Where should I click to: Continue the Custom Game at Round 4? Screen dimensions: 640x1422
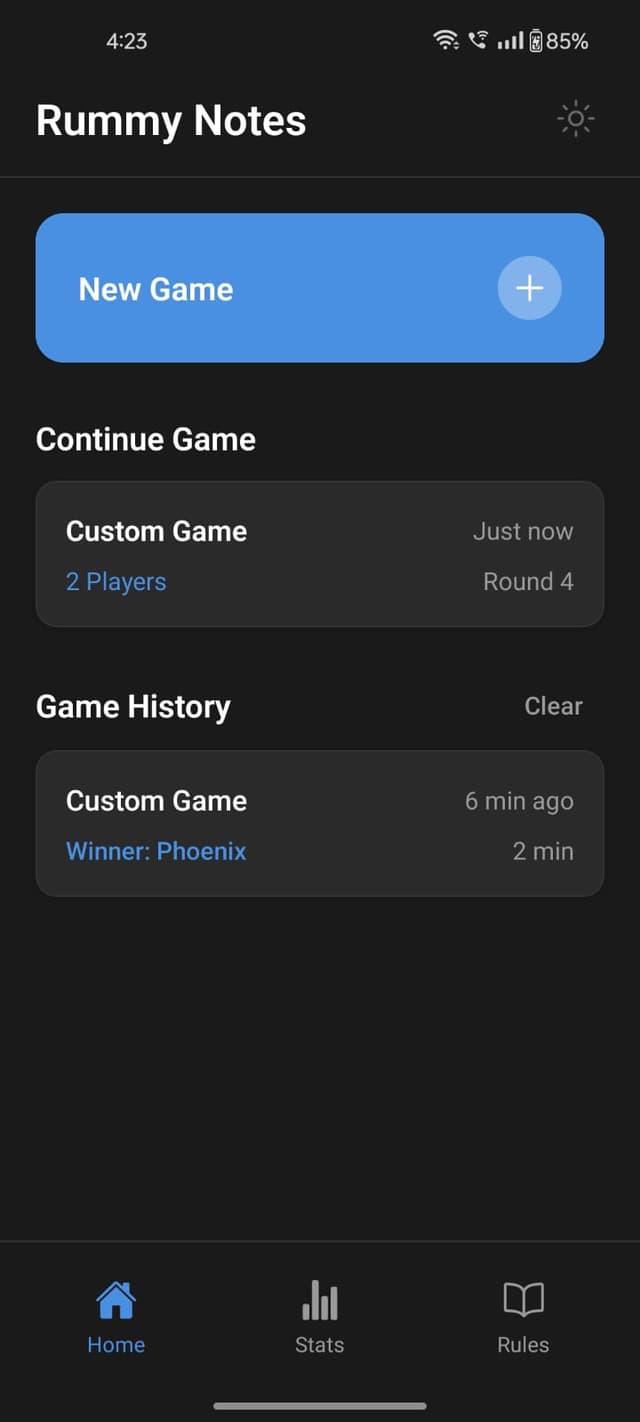coord(320,555)
